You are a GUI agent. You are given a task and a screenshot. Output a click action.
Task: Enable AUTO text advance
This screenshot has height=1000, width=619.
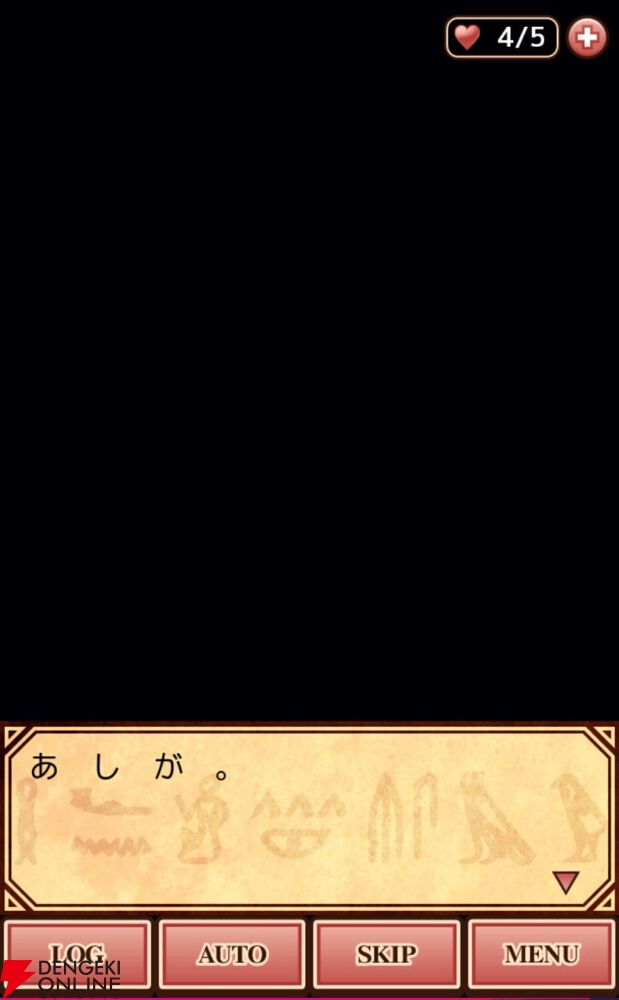click(x=232, y=954)
